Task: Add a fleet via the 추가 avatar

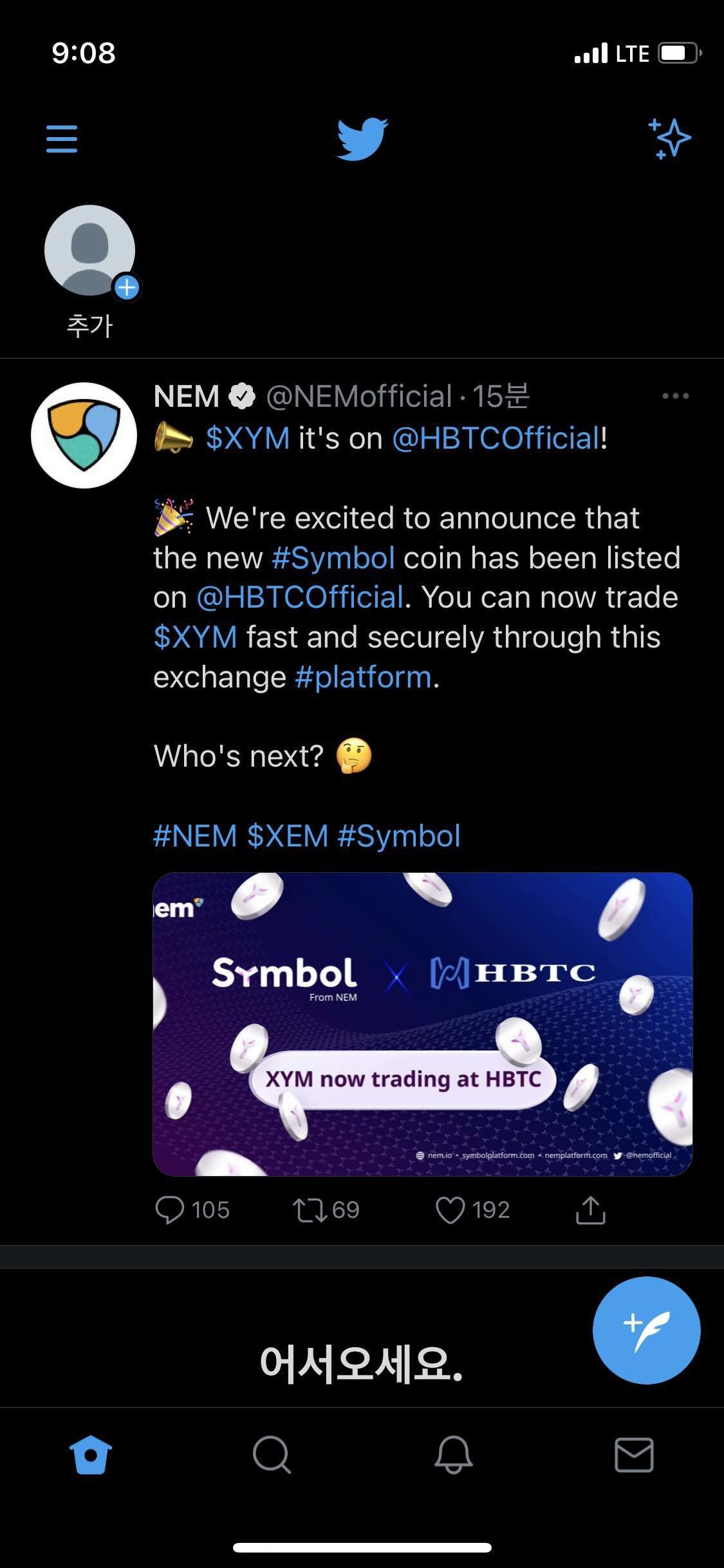Action: [90, 252]
